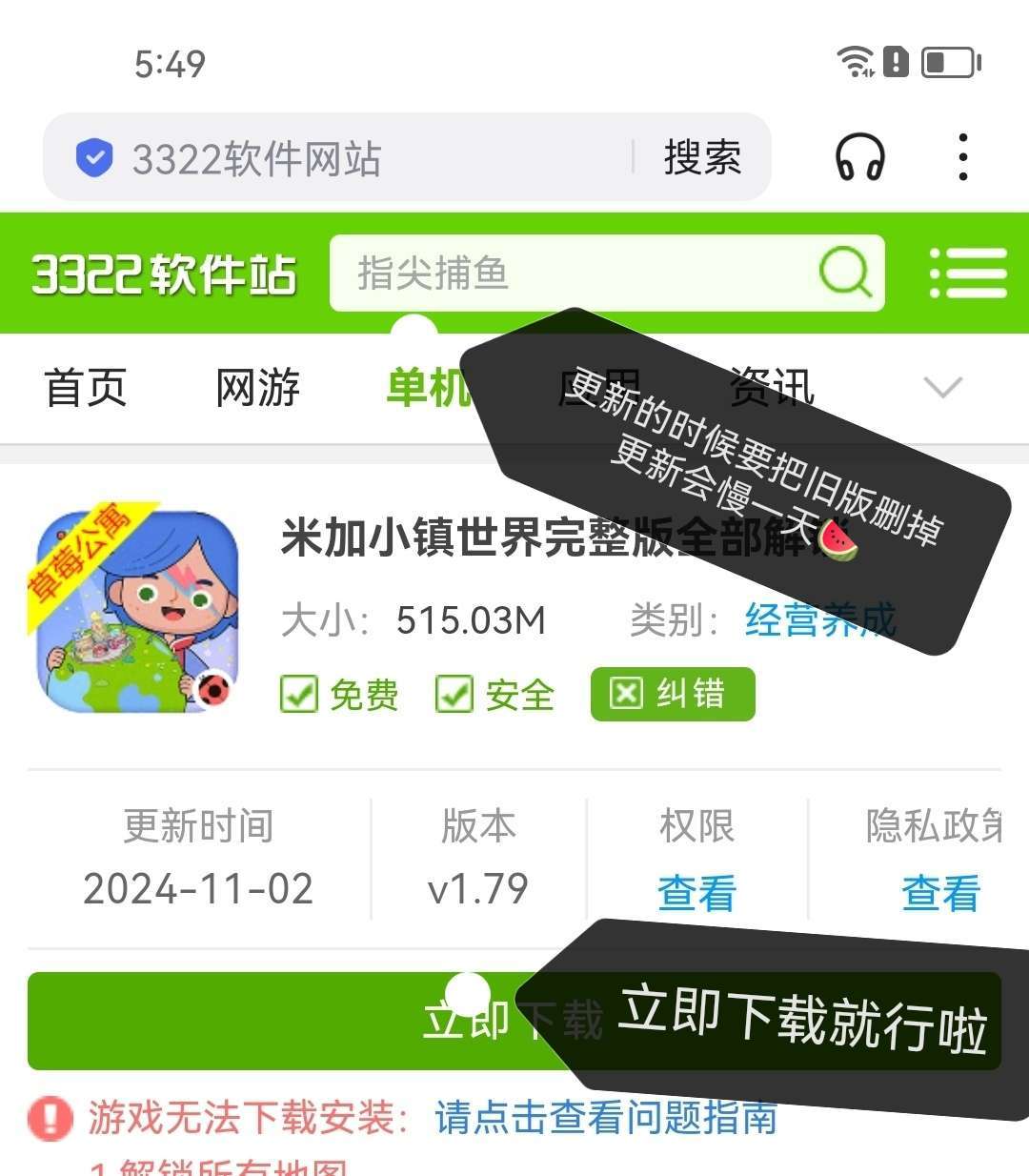Select the 单机 tab
This screenshot has width=1029, height=1176.
426,388
